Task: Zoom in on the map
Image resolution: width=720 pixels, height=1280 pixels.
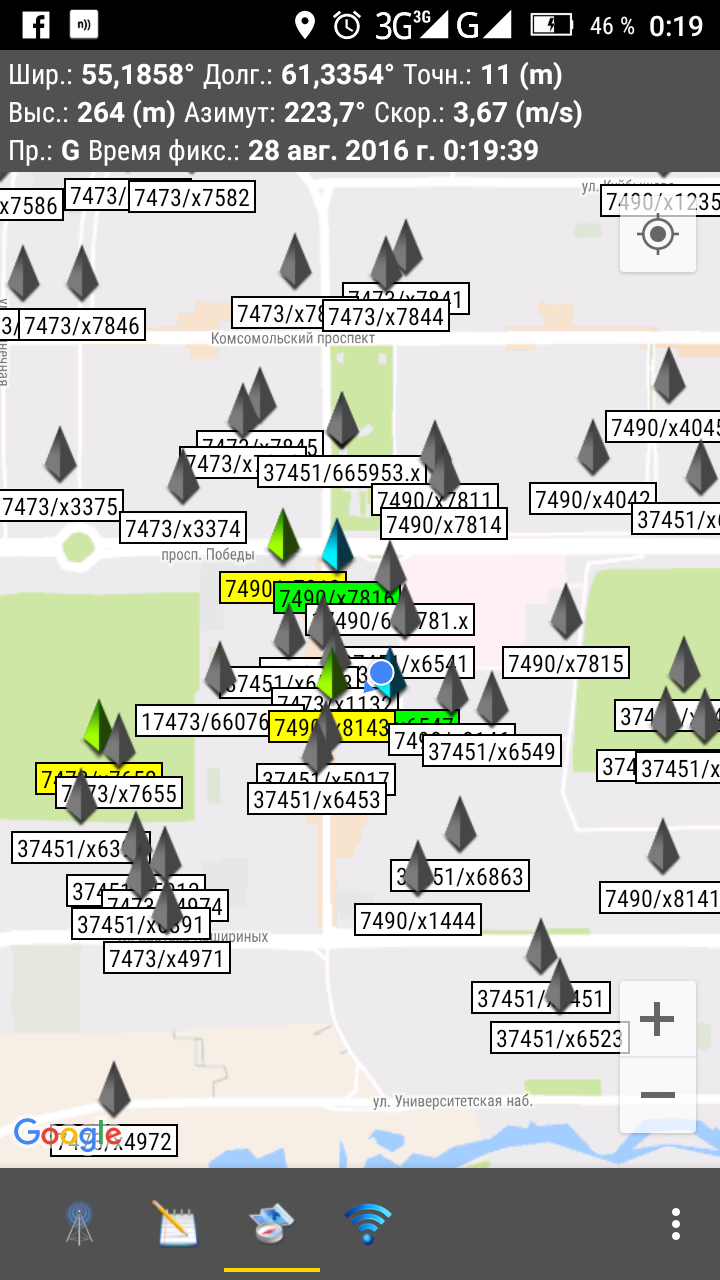Action: [x=657, y=1019]
